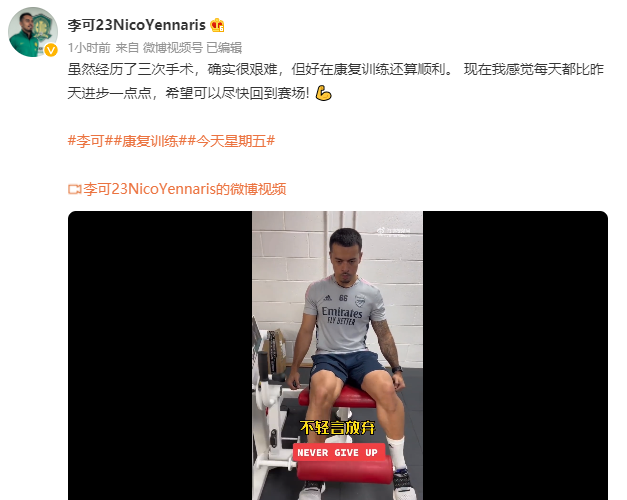Open the #李可# hashtag
Image resolution: width=627 pixels, height=500 pixels.
tap(89, 141)
